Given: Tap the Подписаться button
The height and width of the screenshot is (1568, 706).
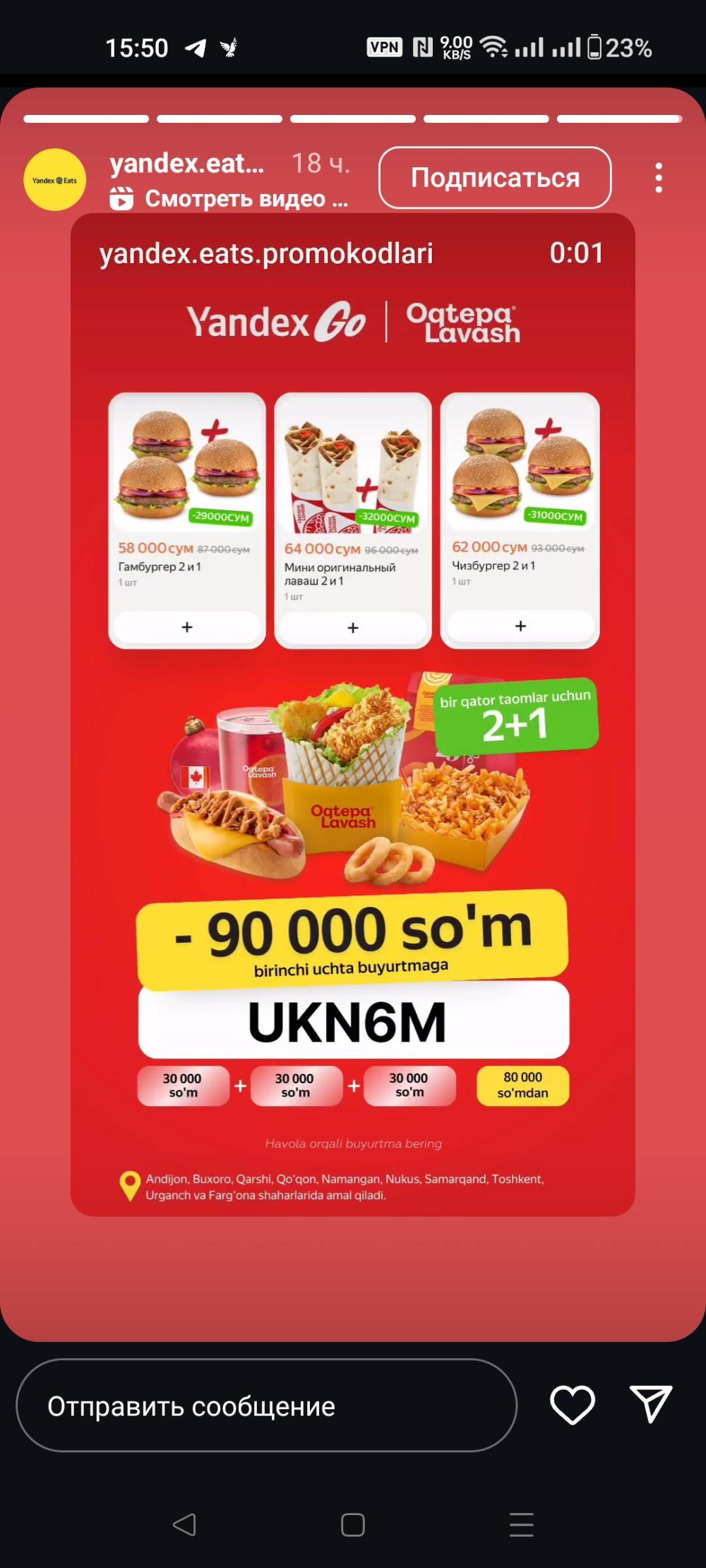Looking at the screenshot, I should [495, 178].
